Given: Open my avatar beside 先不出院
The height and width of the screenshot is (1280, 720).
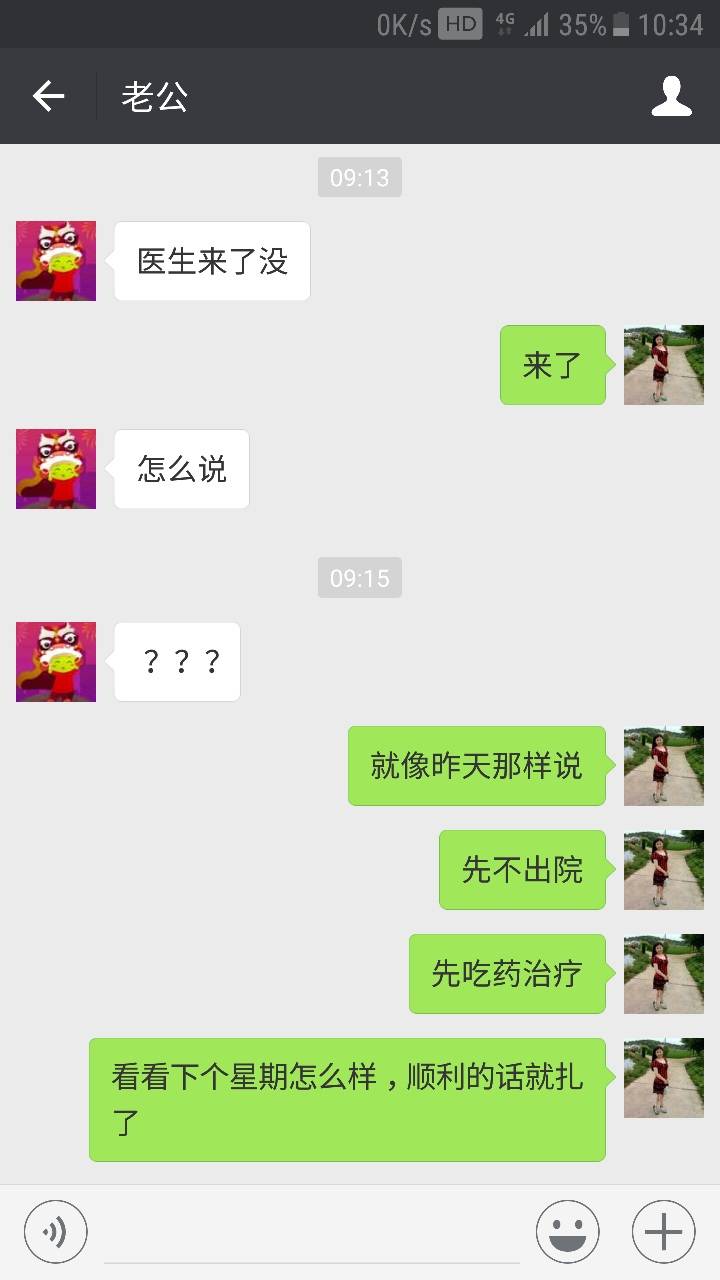Looking at the screenshot, I should click(x=663, y=870).
